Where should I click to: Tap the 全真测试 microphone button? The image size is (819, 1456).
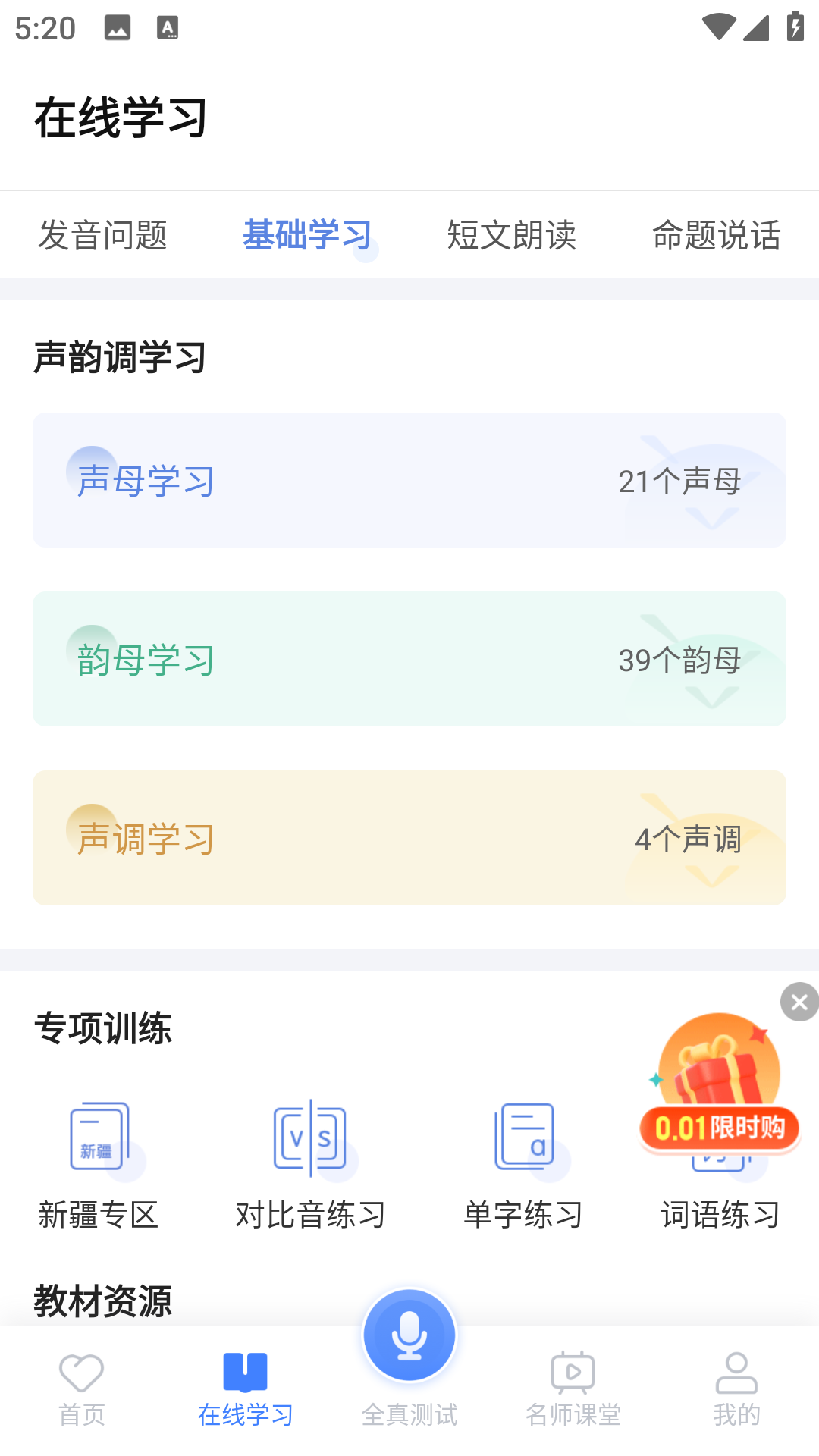tap(409, 1336)
